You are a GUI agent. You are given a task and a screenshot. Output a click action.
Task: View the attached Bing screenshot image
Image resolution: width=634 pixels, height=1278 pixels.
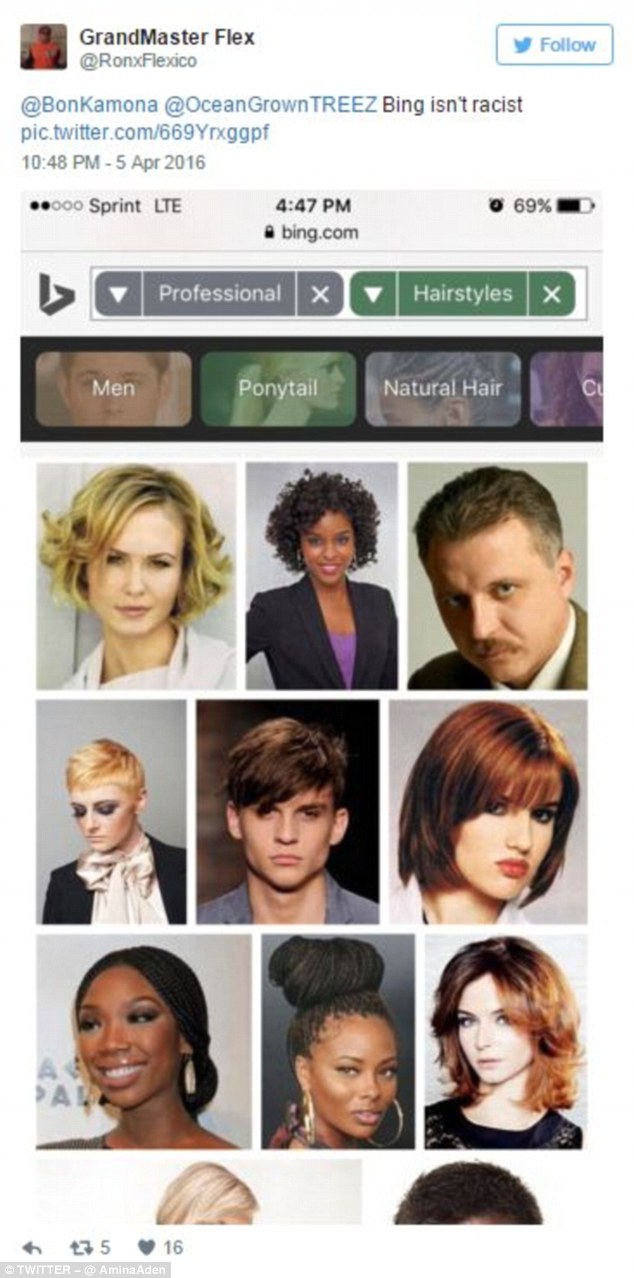(x=311, y=700)
